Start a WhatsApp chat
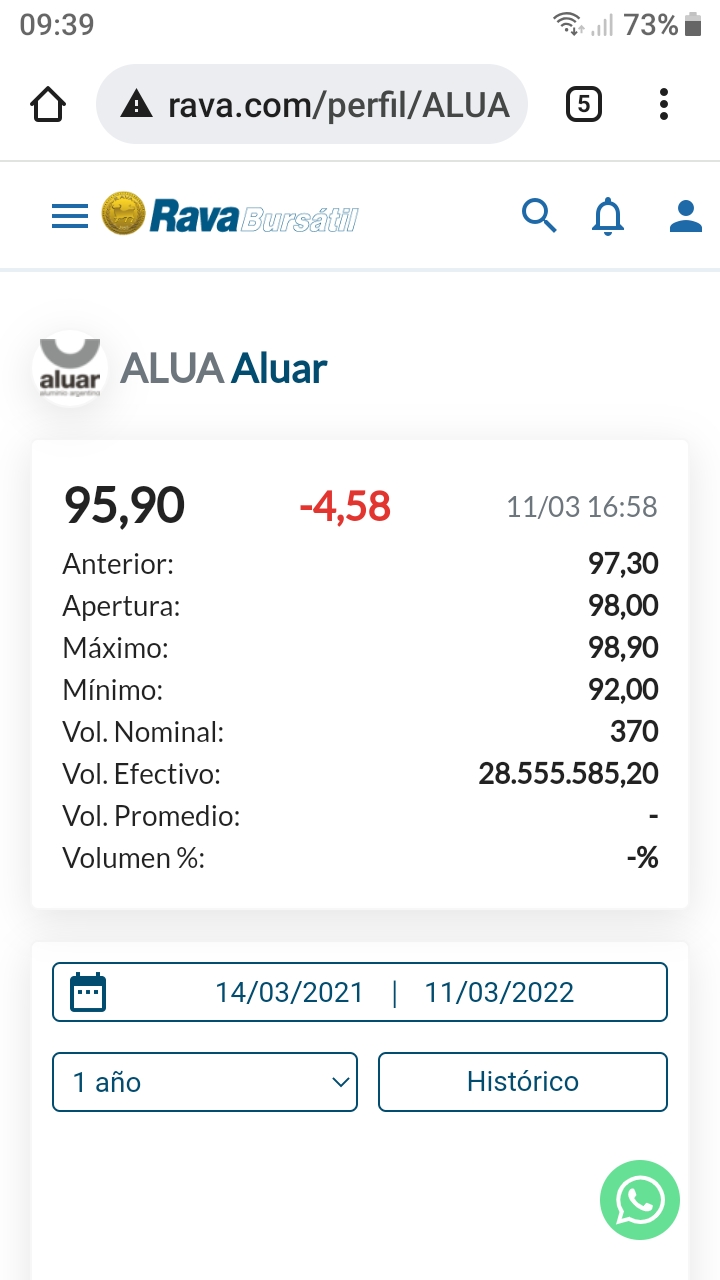The height and width of the screenshot is (1280, 720). (x=640, y=1200)
